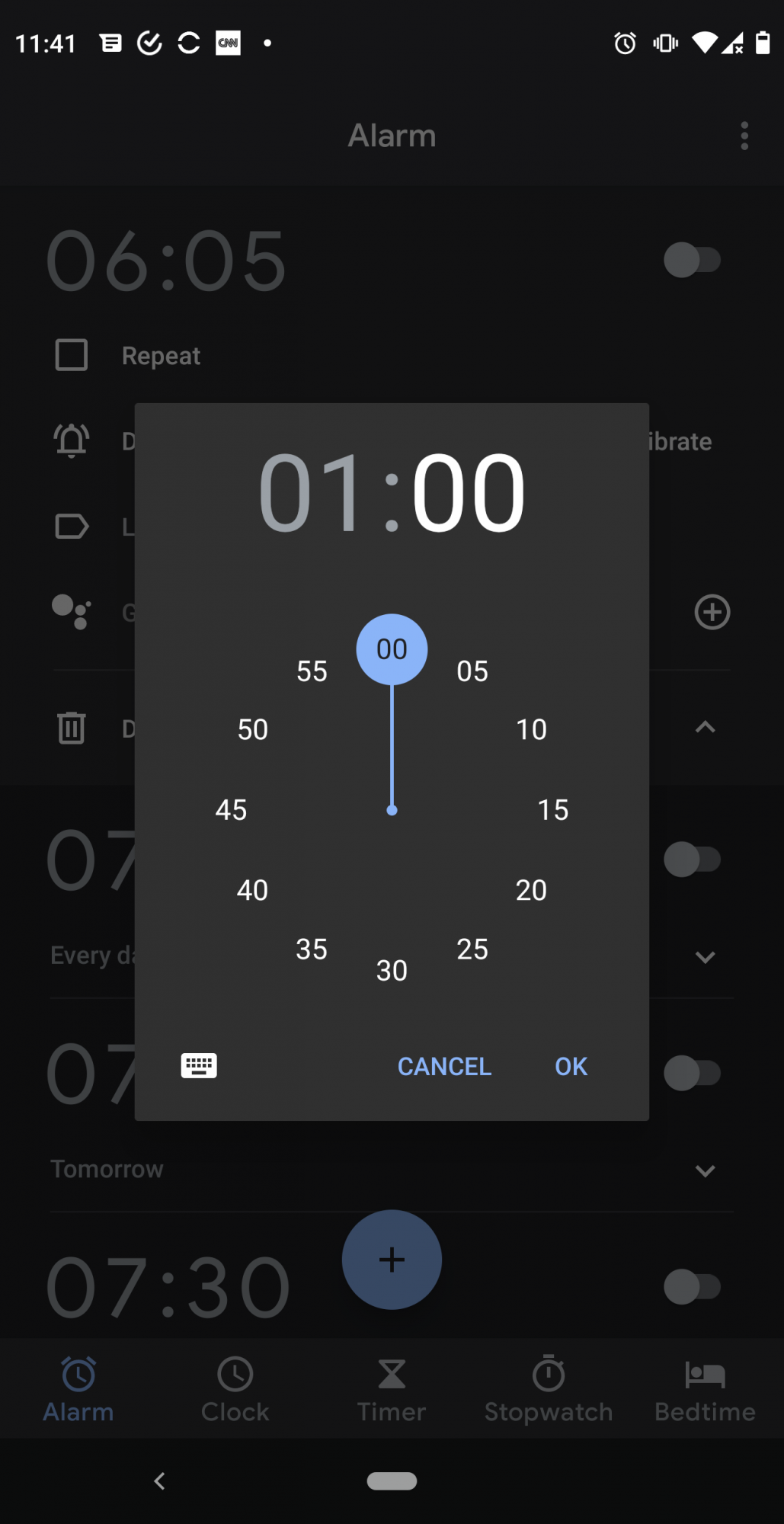Pick 05 minutes on the clock face

[472, 671]
